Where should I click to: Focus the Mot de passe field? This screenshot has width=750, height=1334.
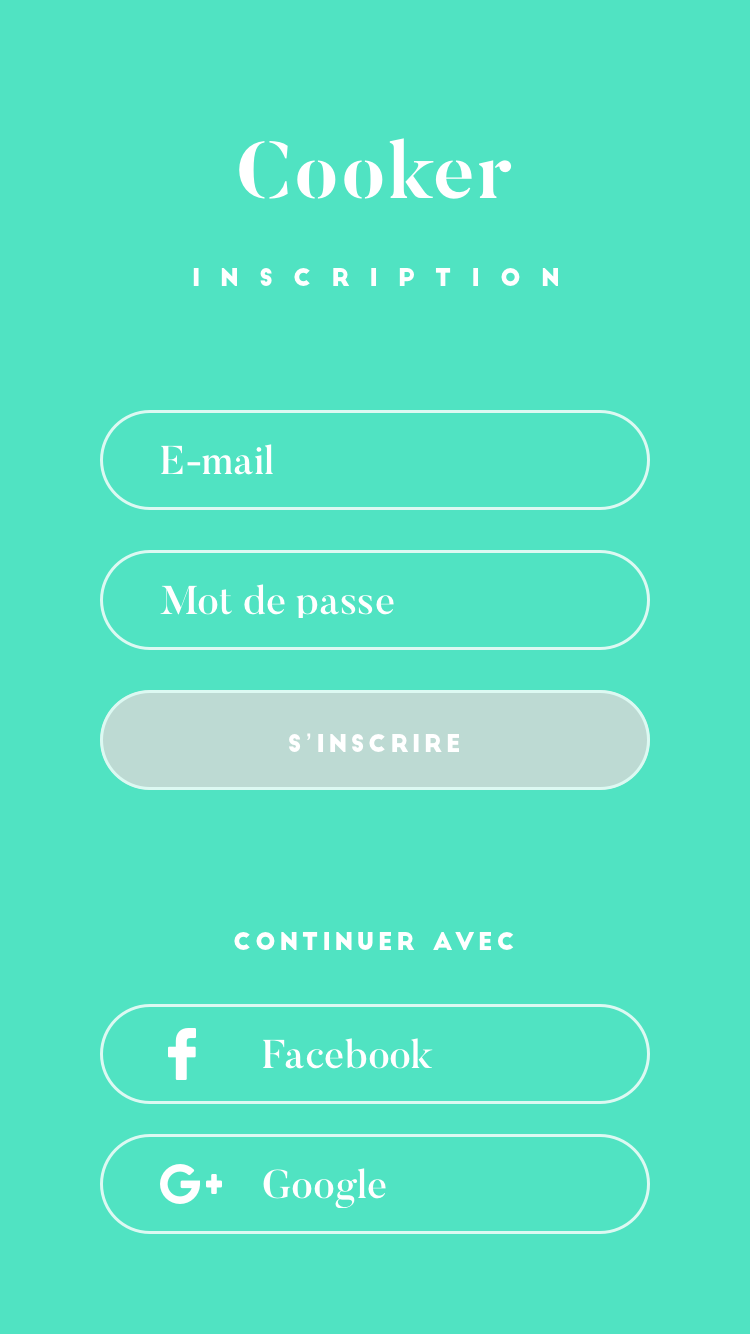375,600
